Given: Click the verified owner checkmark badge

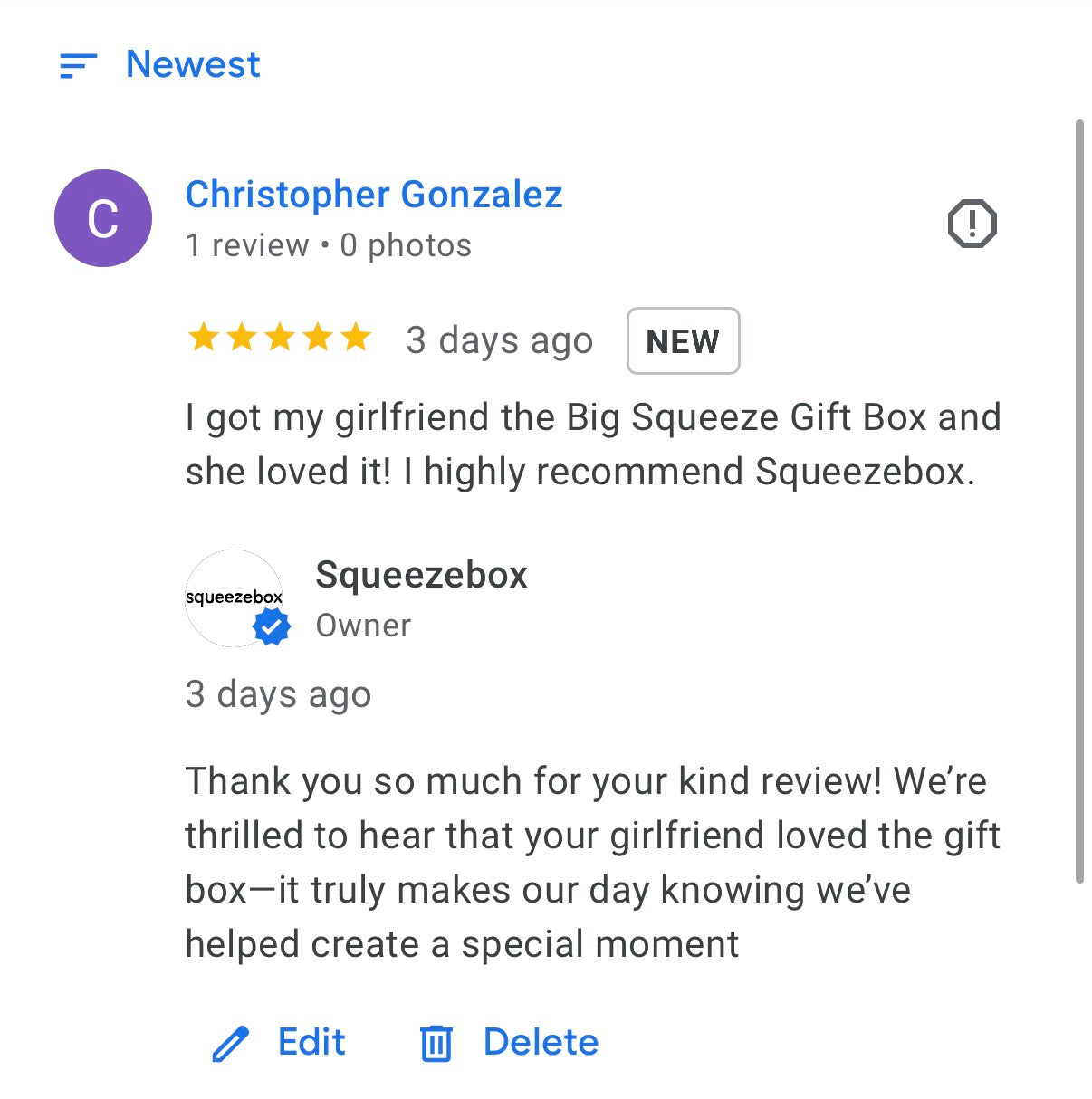Looking at the screenshot, I should click(x=270, y=625).
